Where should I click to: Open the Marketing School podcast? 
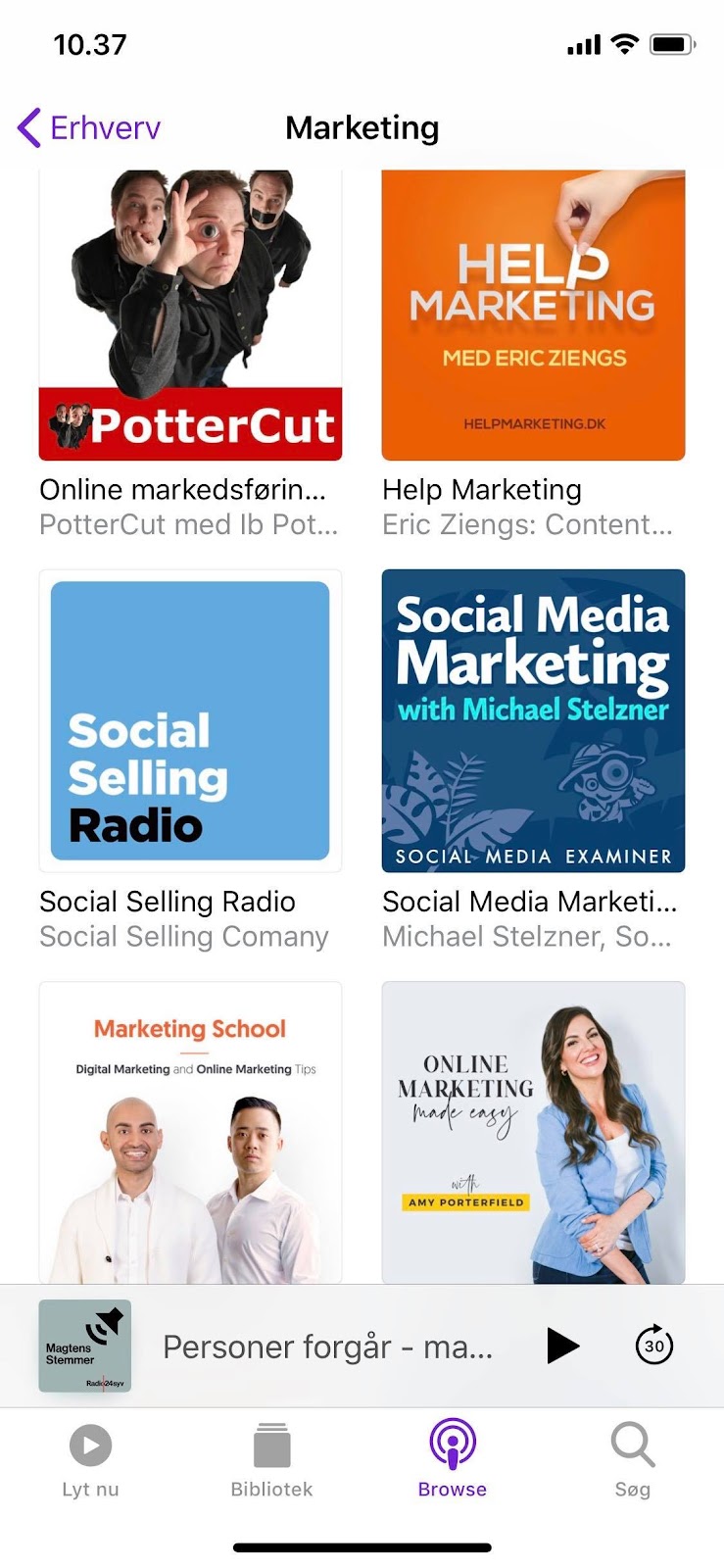[x=190, y=1132]
